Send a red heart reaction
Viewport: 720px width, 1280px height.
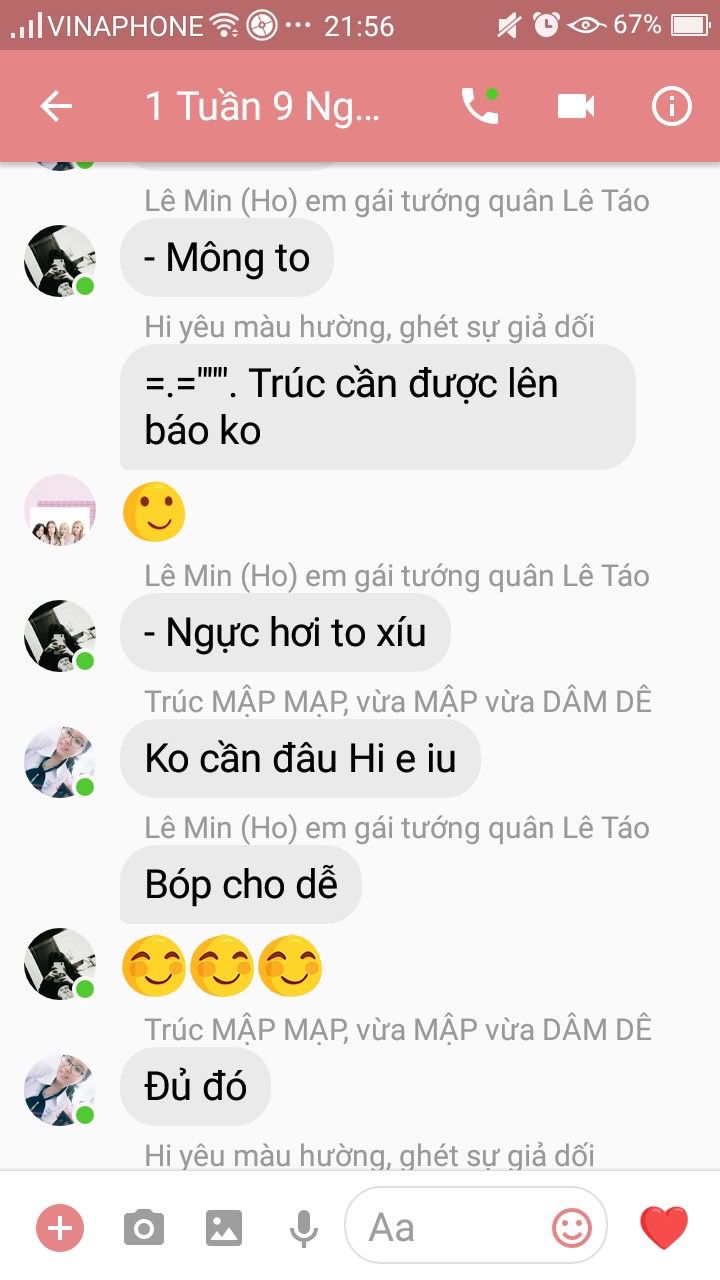(664, 1227)
